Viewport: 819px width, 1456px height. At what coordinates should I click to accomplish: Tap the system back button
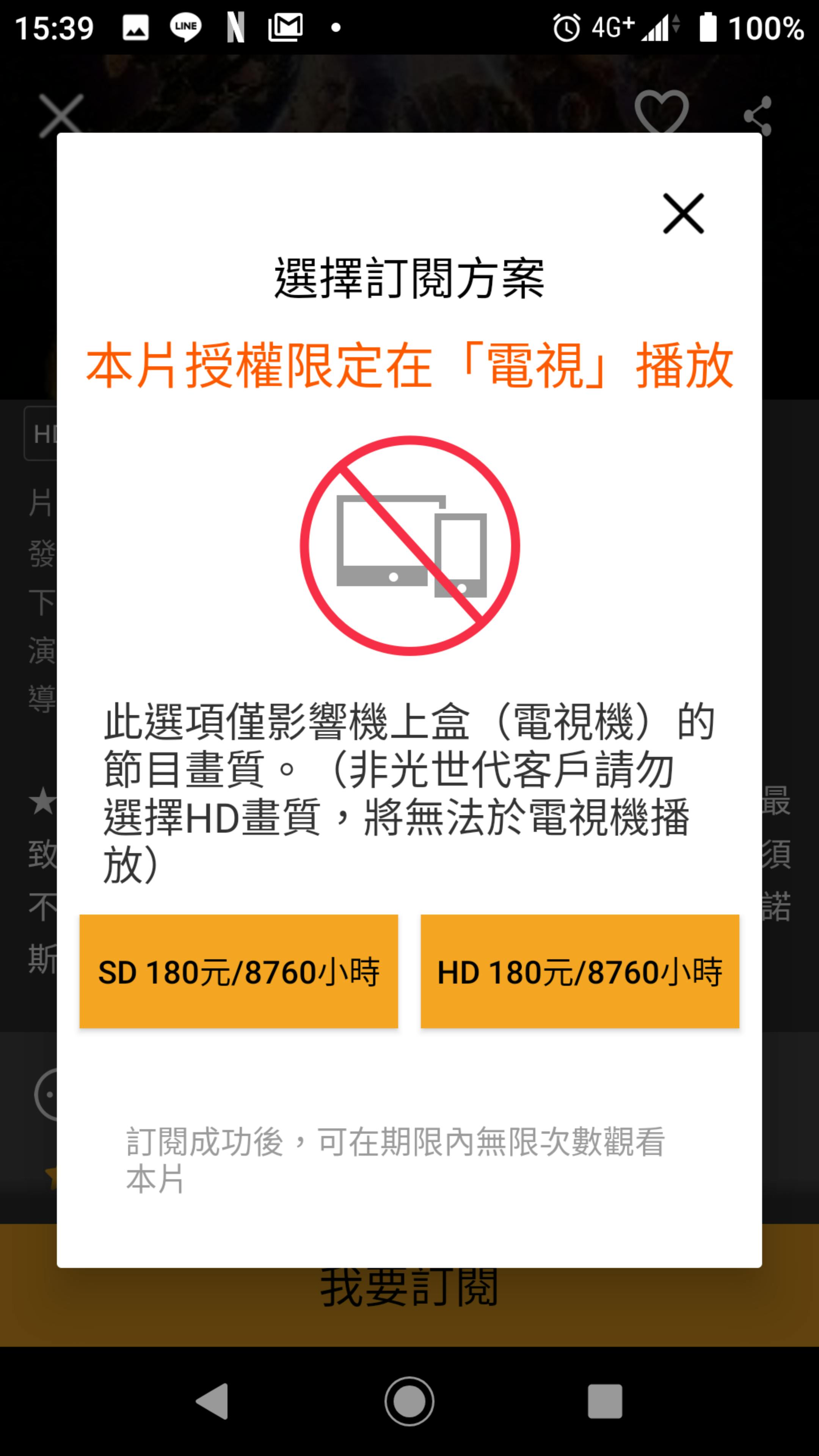tap(212, 1401)
